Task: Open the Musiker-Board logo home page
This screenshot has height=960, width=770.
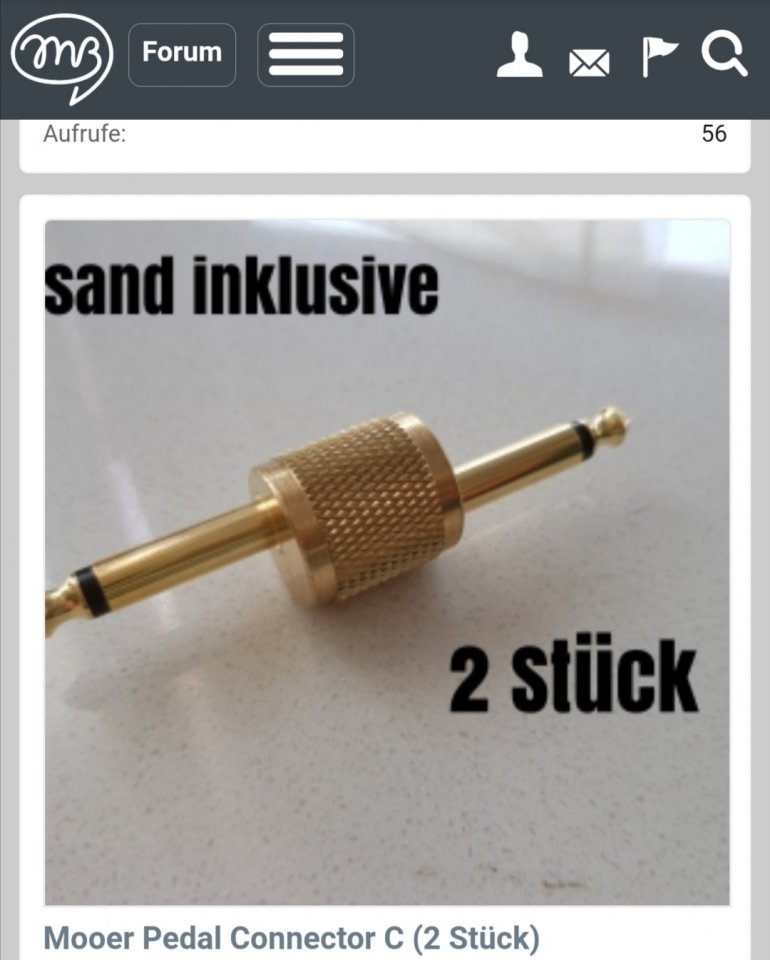Action: pos(60,56)
